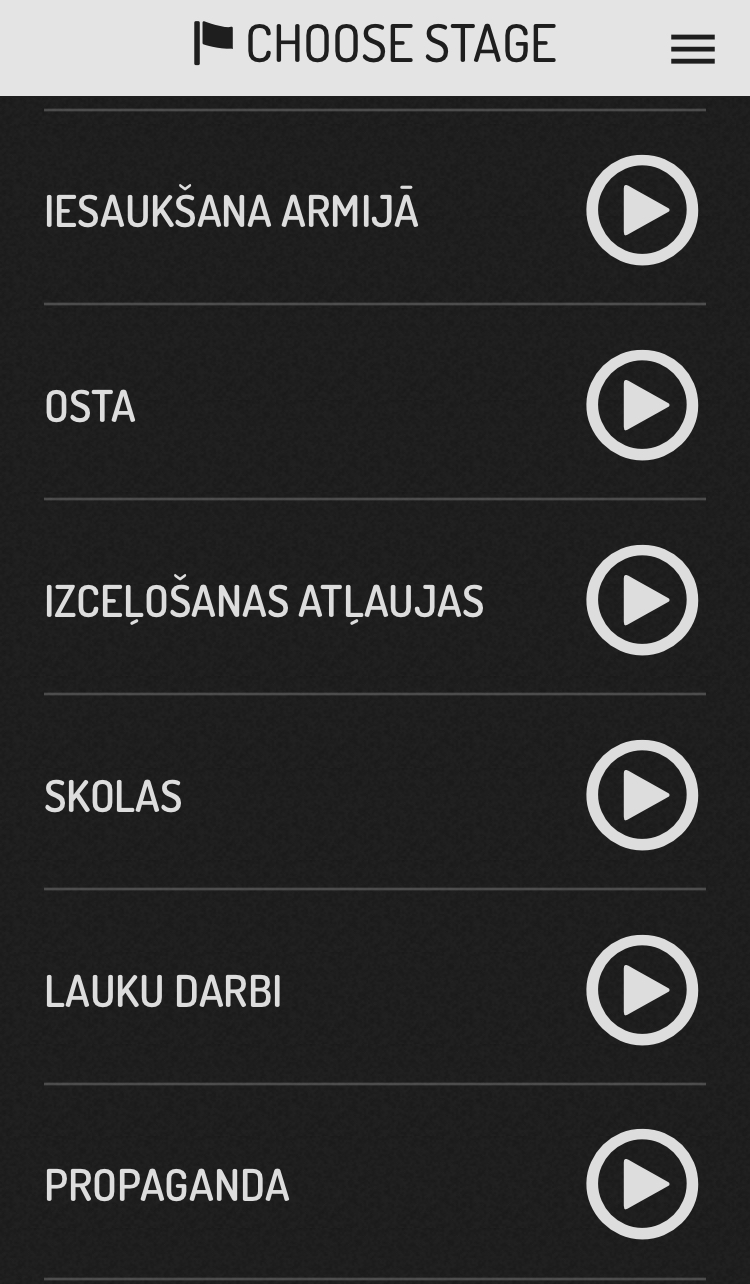The width and height of the screenshot is (750, 1284).
Task: Launch the Skolas stage
Action: click(642, 795)
